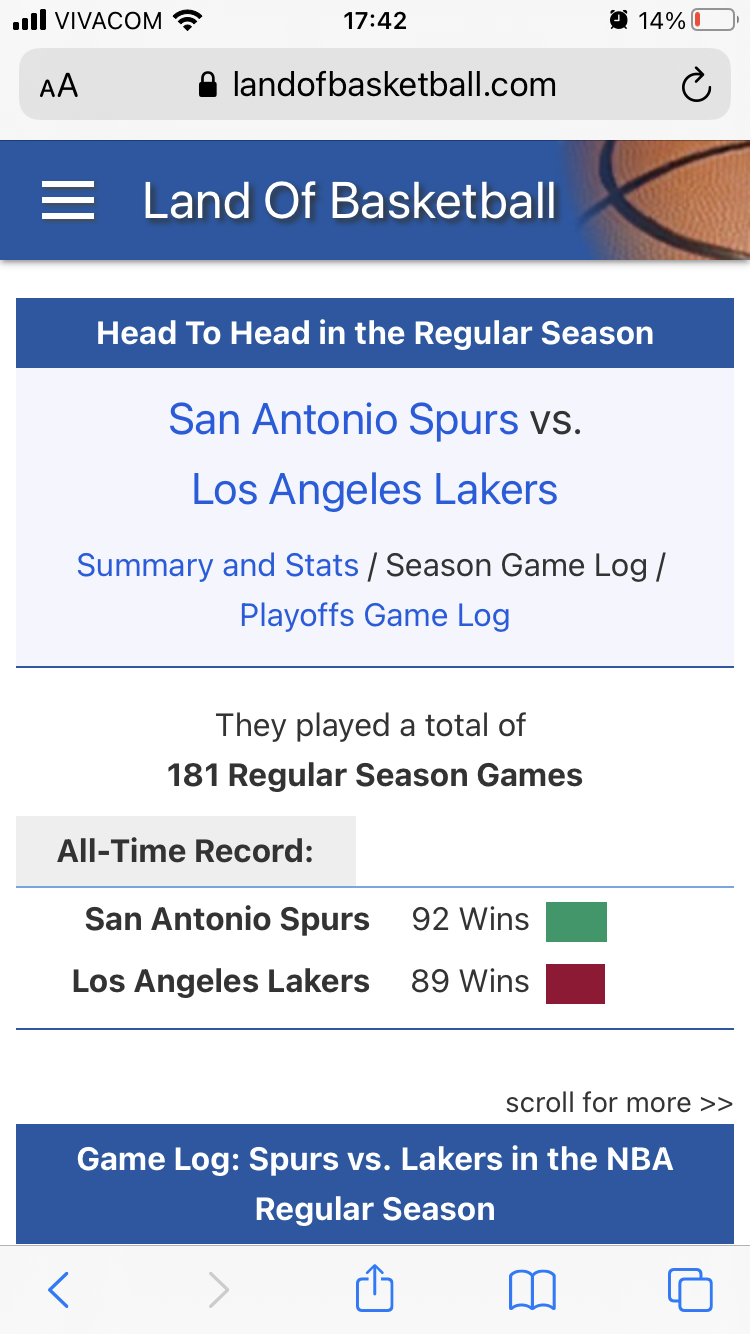Image resolution: width=750 pixels, height=1334 pixels.
Task: Reload the page
Action: 695,86
